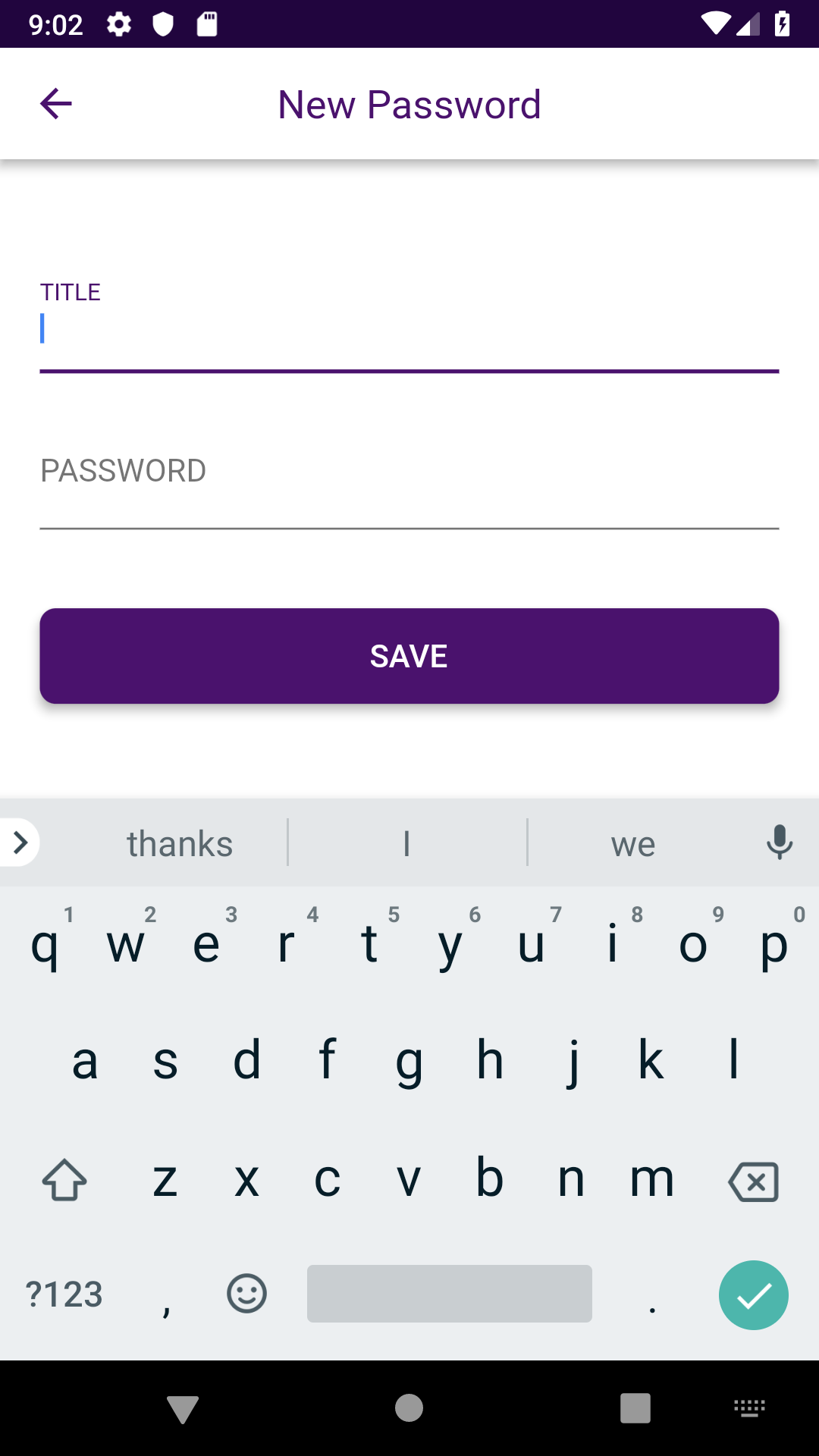Open the emoji keyboard

coord(246,1294)
